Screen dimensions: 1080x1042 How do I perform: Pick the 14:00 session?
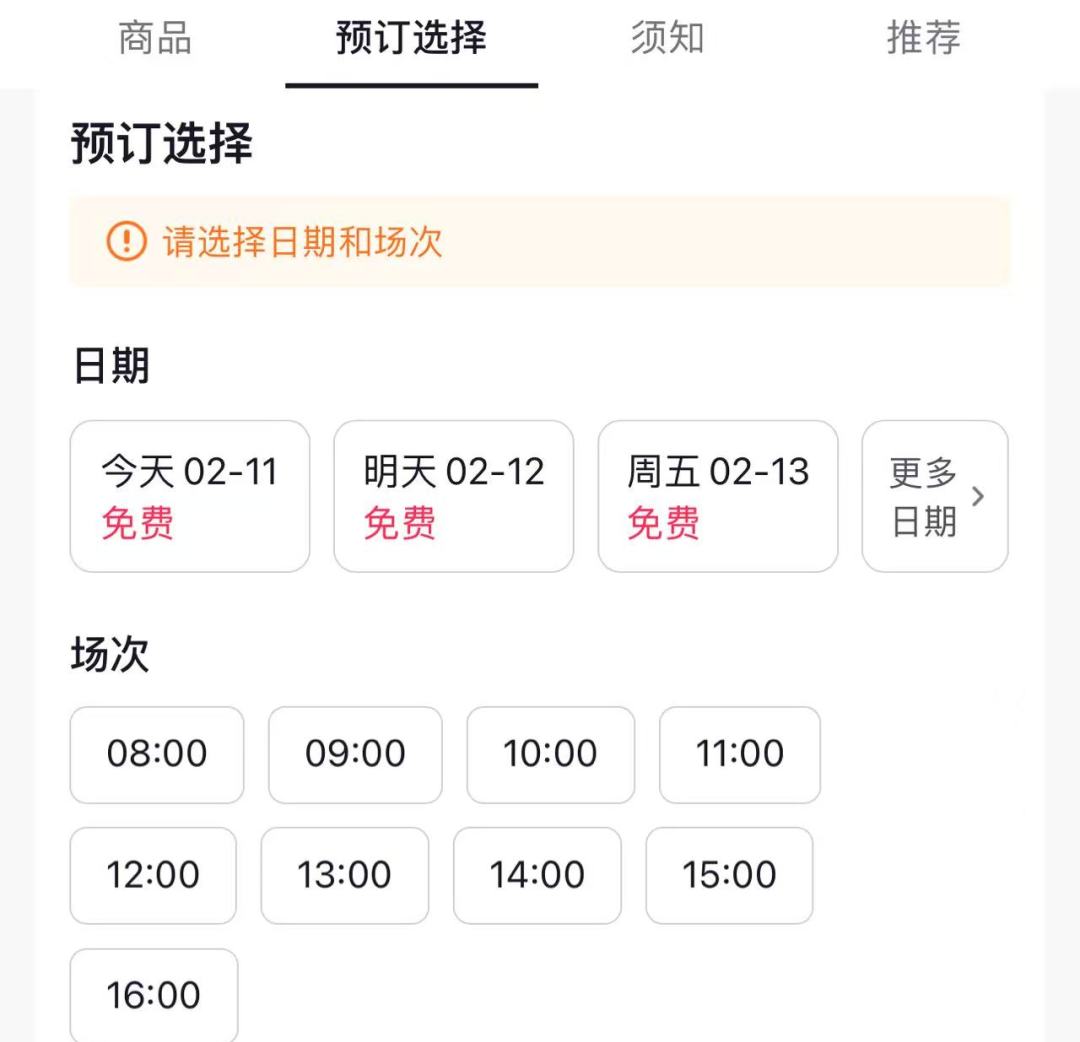tap(537, 875)
